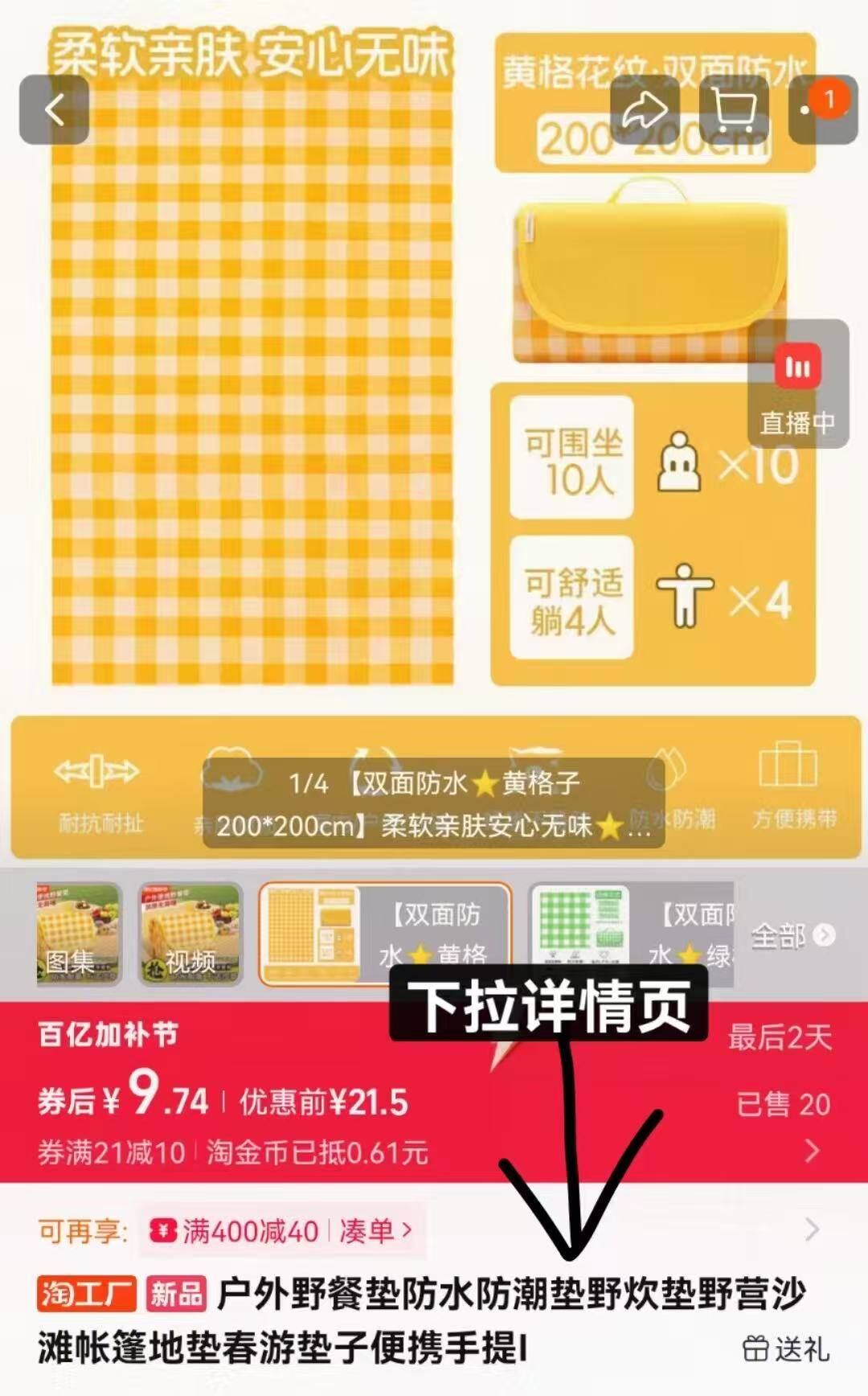Share this picnic mat listing

pos(645,110)
